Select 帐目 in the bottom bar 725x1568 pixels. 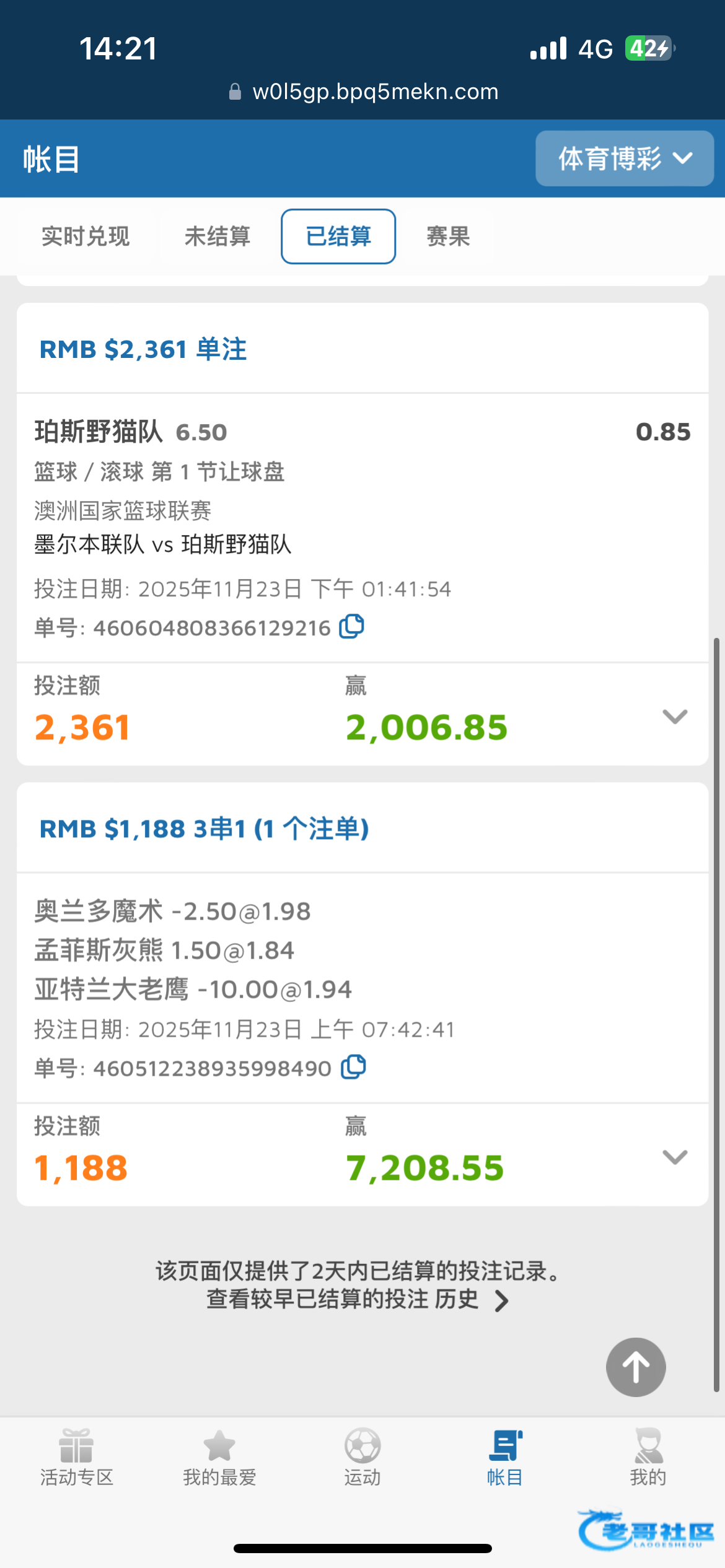[505, 1458]
